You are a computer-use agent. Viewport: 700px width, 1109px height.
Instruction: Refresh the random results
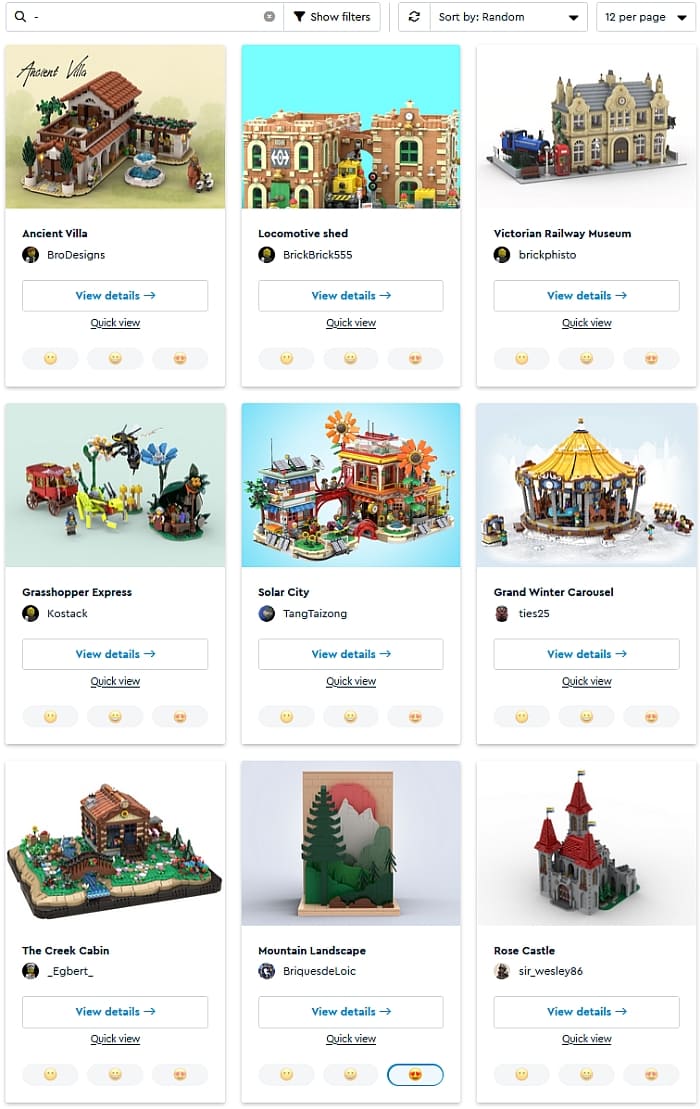[x=414, y=17]
